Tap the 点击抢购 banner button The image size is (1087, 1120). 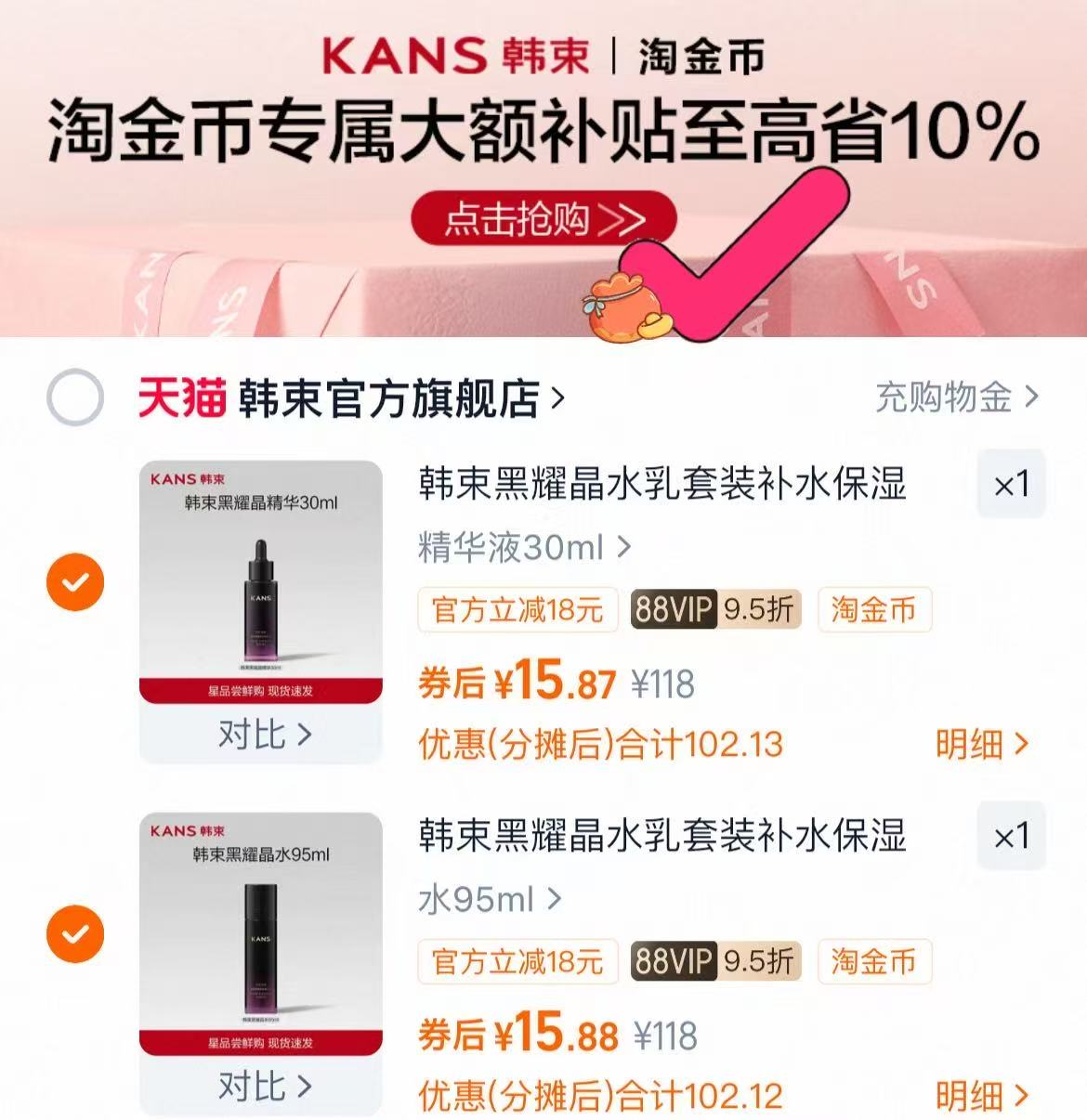click(x=543, y=219)
